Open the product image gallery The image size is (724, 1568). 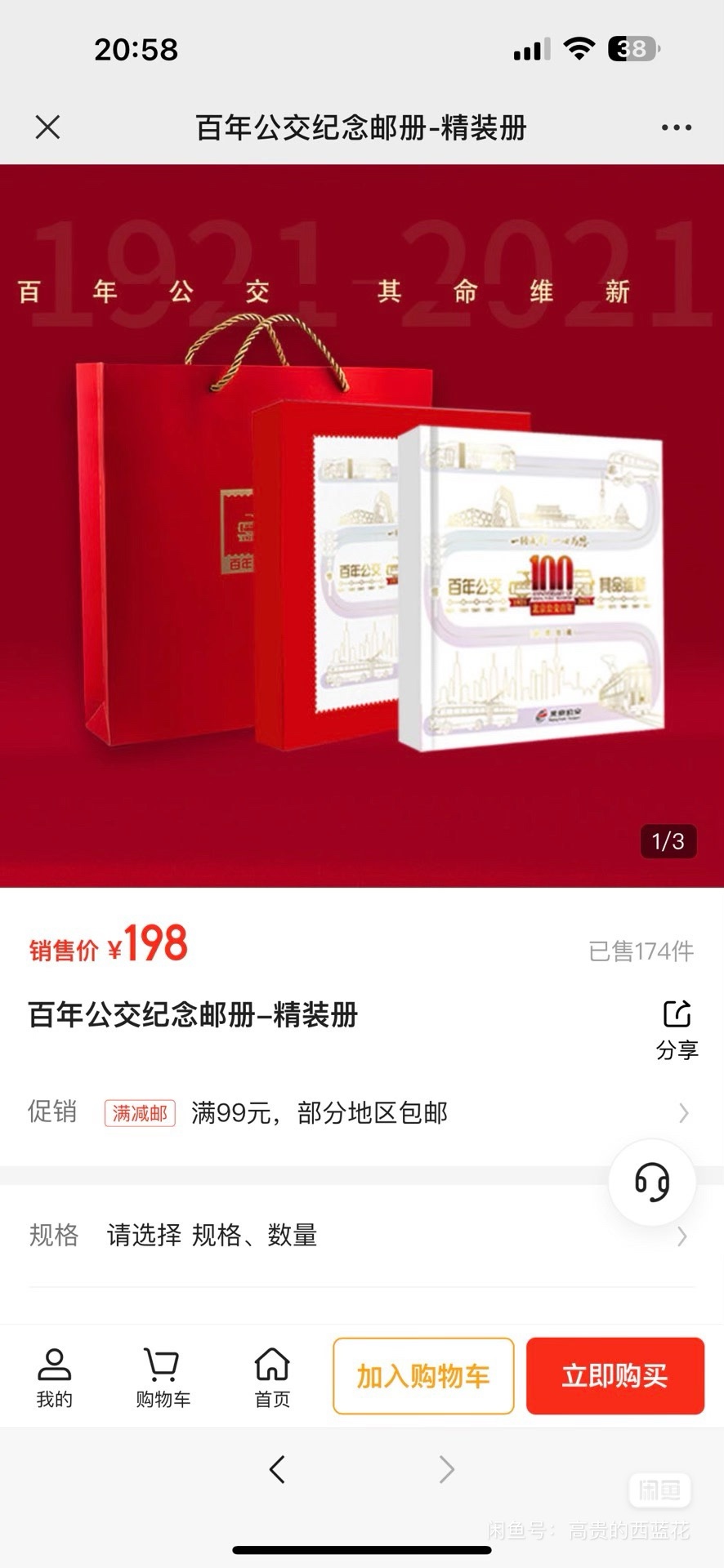[361, 526]
